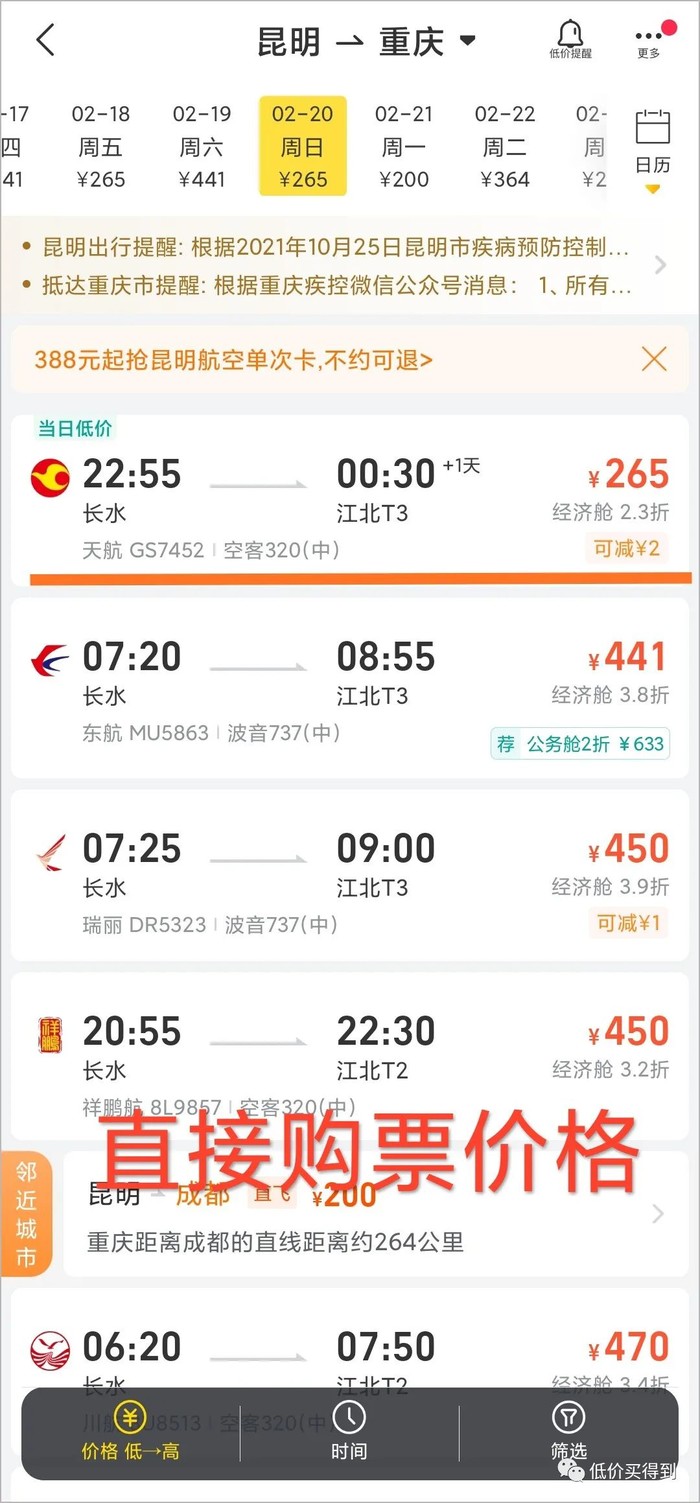The width and height of the screenshot is (700, 1503).
Task: Open the 日历 calendar picker
Action: coord(653,146)
